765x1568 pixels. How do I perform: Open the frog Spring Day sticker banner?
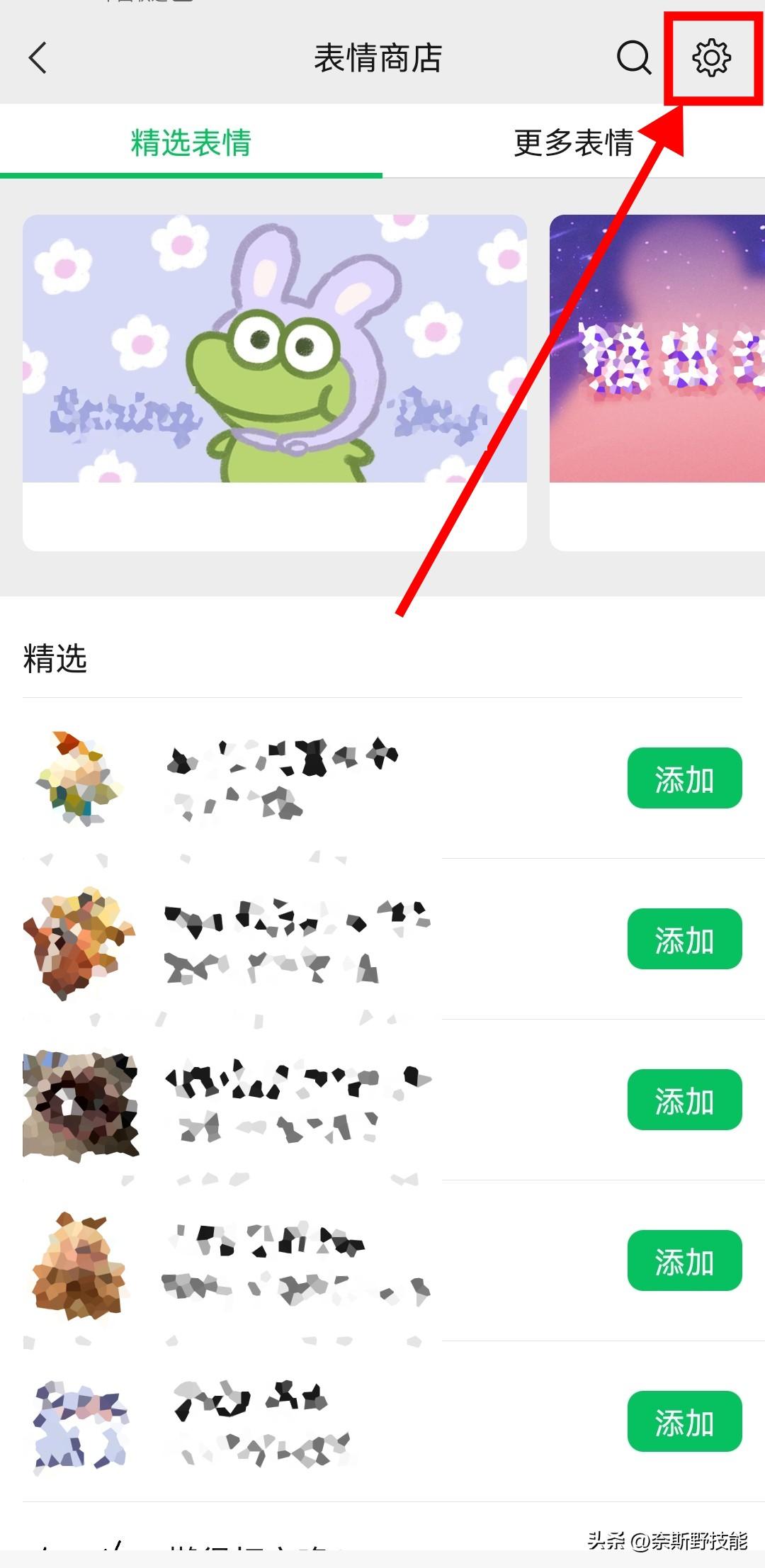pyautogui.click(x=275, y=349)
